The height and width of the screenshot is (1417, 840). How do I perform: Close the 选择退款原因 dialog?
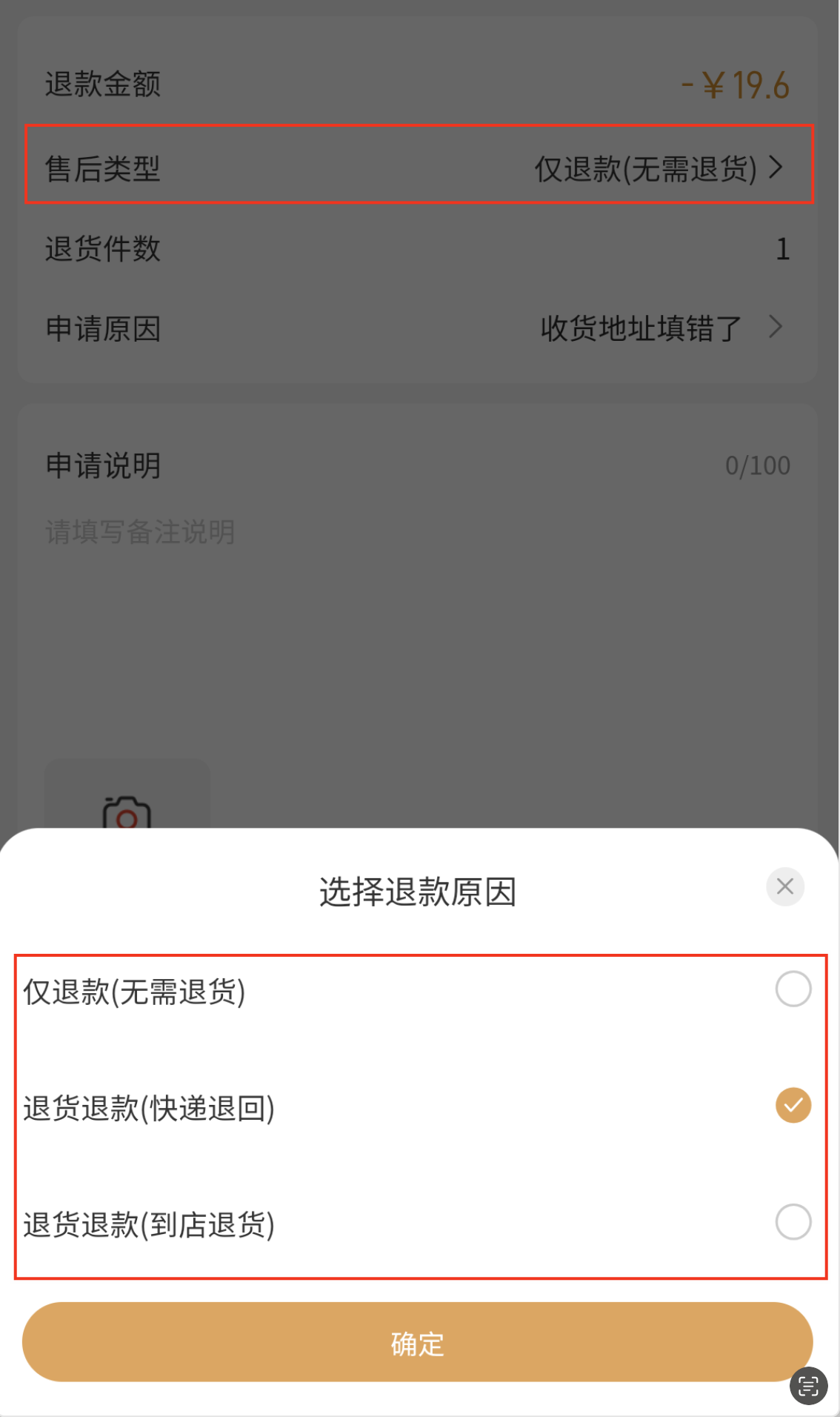click(785, 886)
